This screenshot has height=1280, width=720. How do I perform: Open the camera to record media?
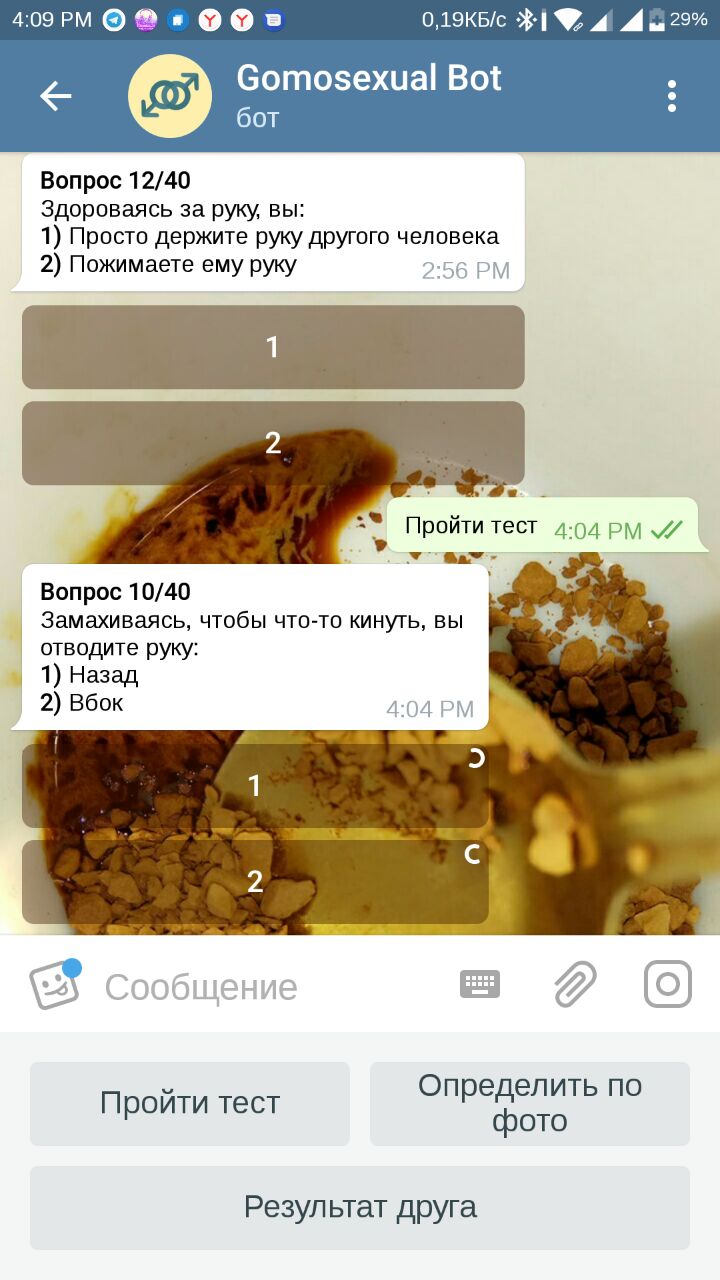(x=668, y=985)
